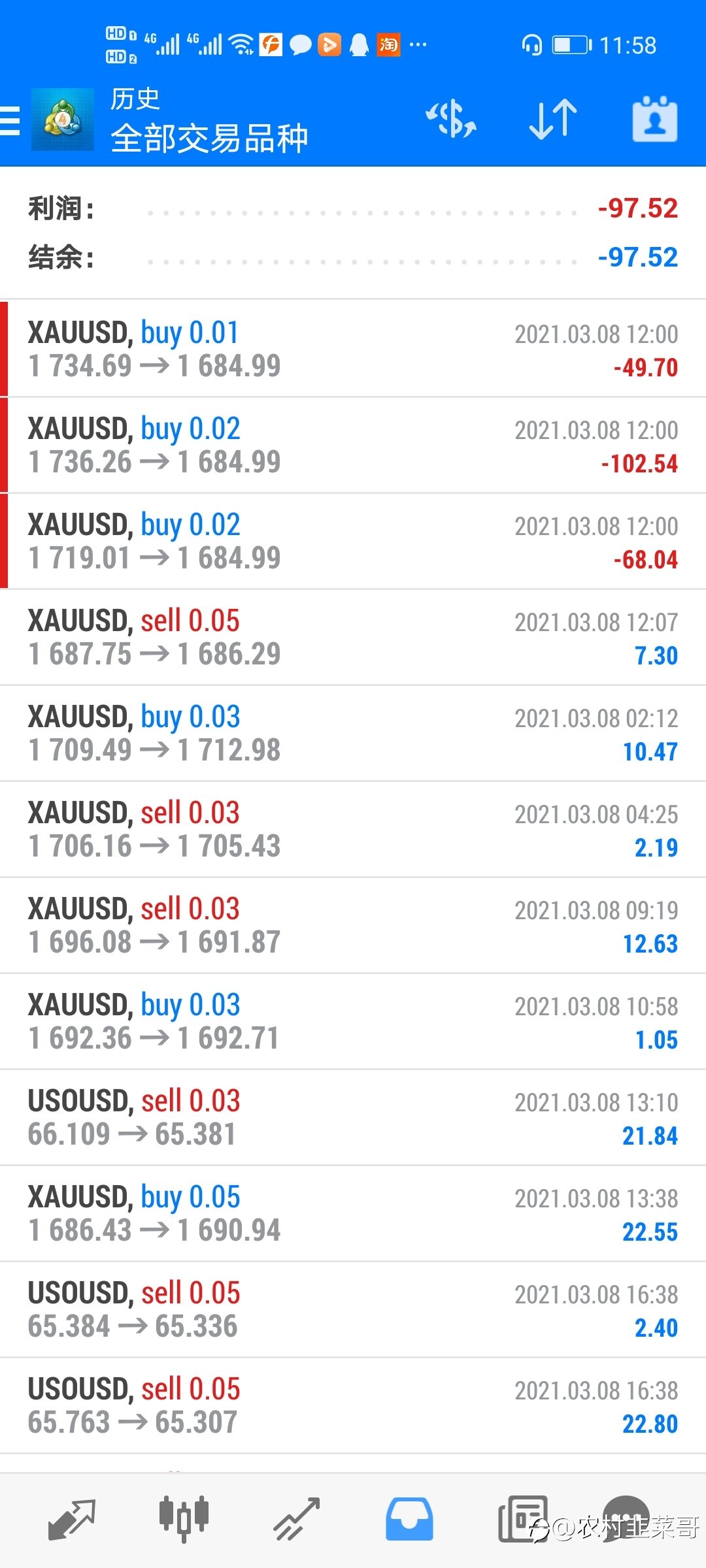
Task: Select the history inbox tab
Action: click(x=409, y=1519)
